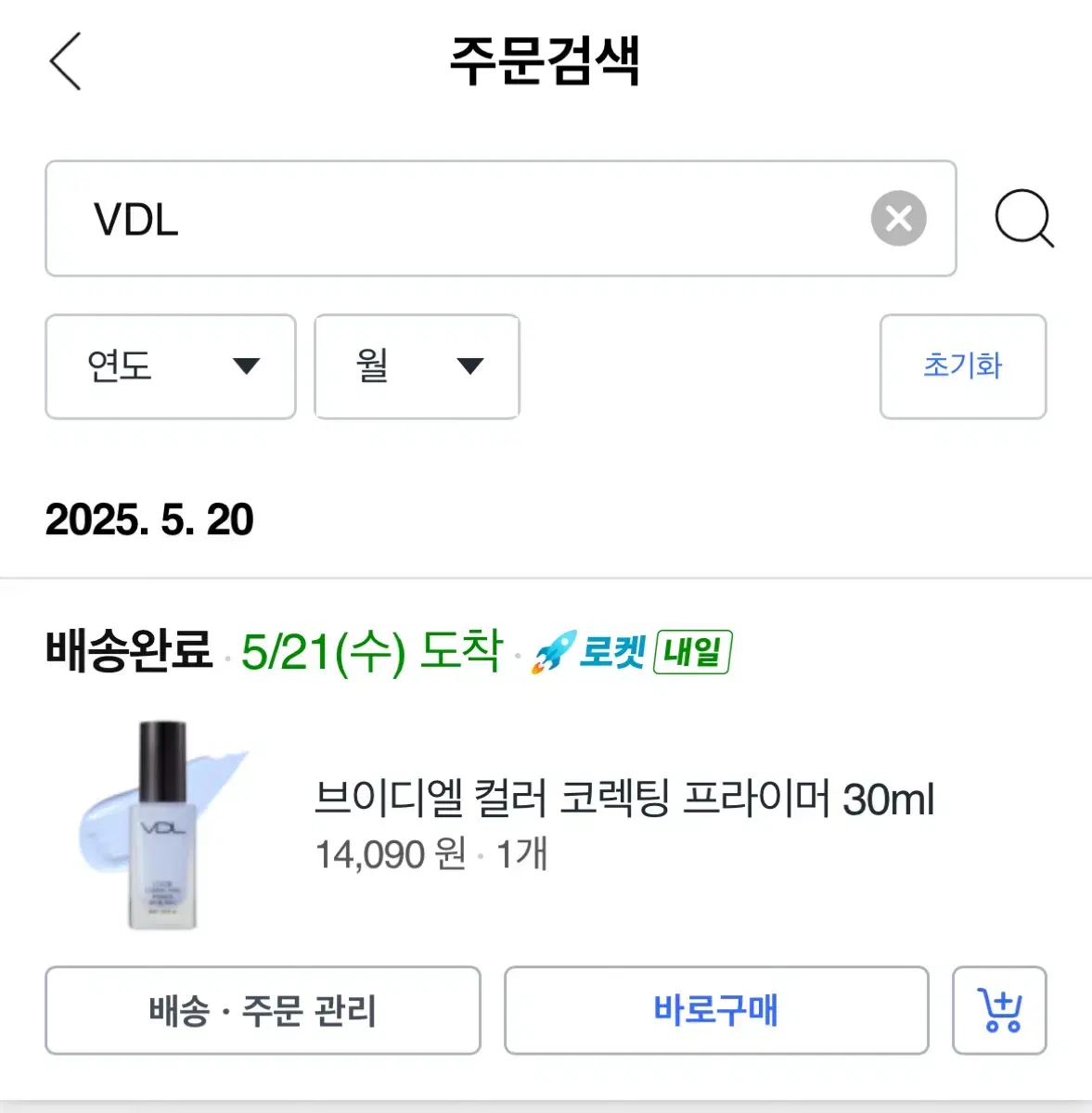Viewport: 1092px width, 1113px height.
Task: Tap the rocket delivery icon
Action: 551,652
